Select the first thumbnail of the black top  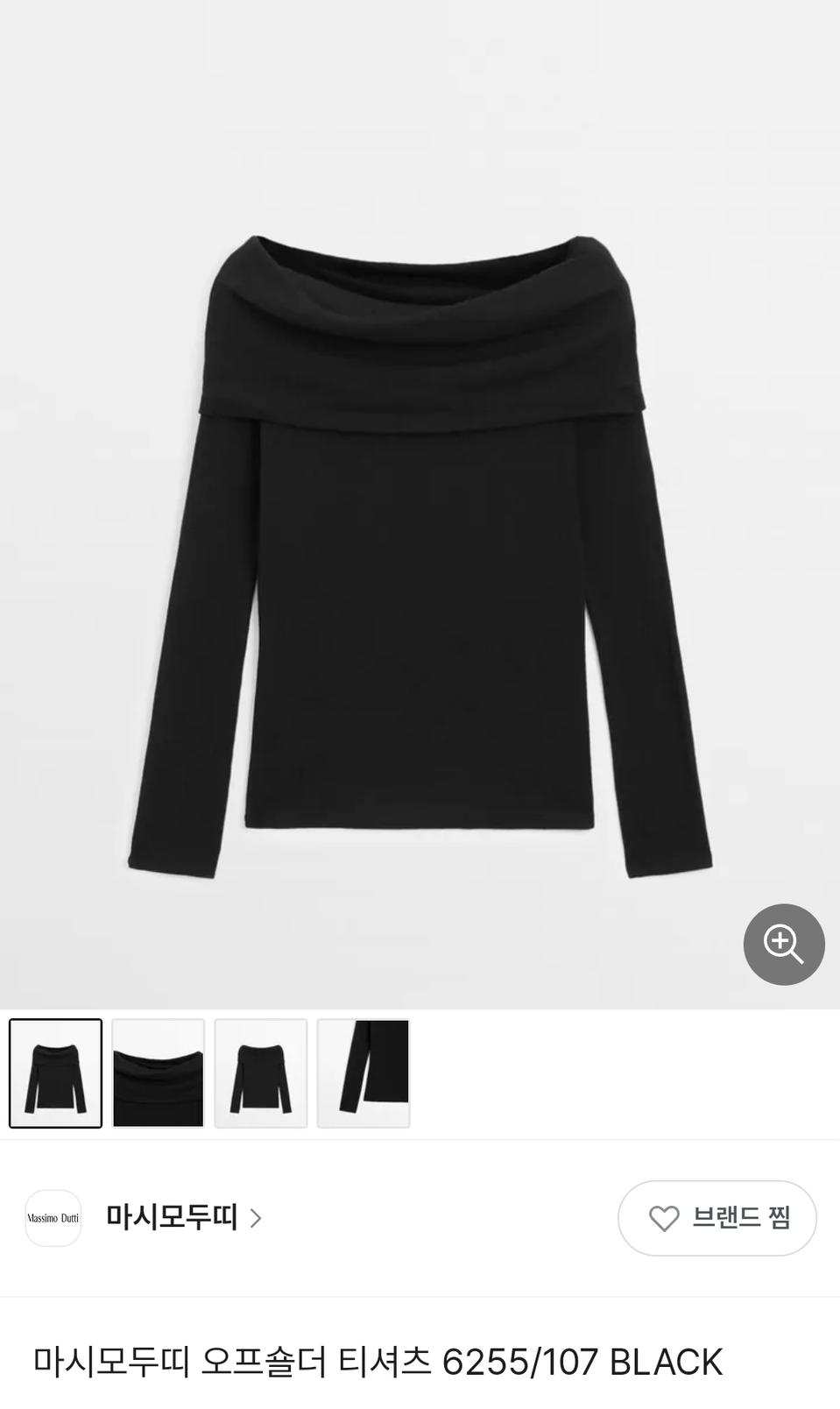(x=55, y=1073)
